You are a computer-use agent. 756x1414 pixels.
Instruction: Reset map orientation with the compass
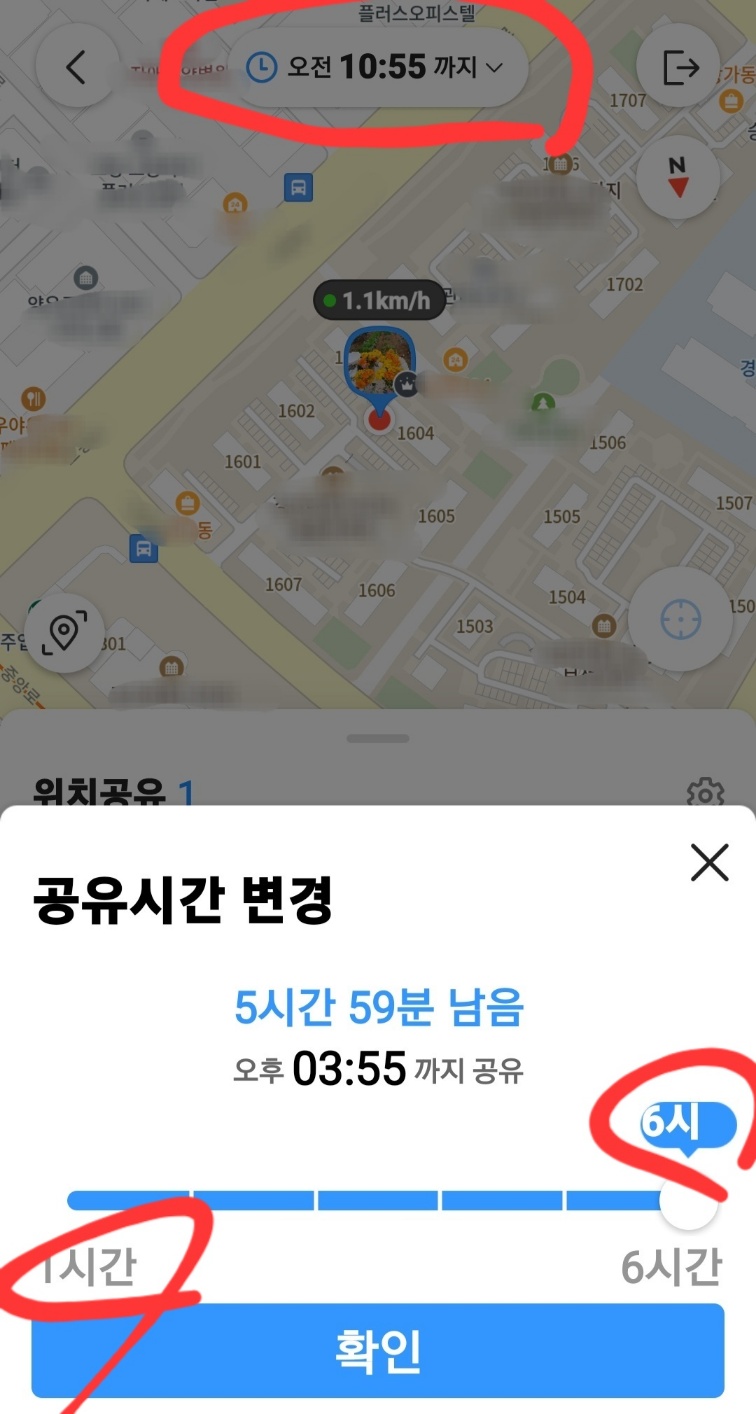[x=678, y=176]
